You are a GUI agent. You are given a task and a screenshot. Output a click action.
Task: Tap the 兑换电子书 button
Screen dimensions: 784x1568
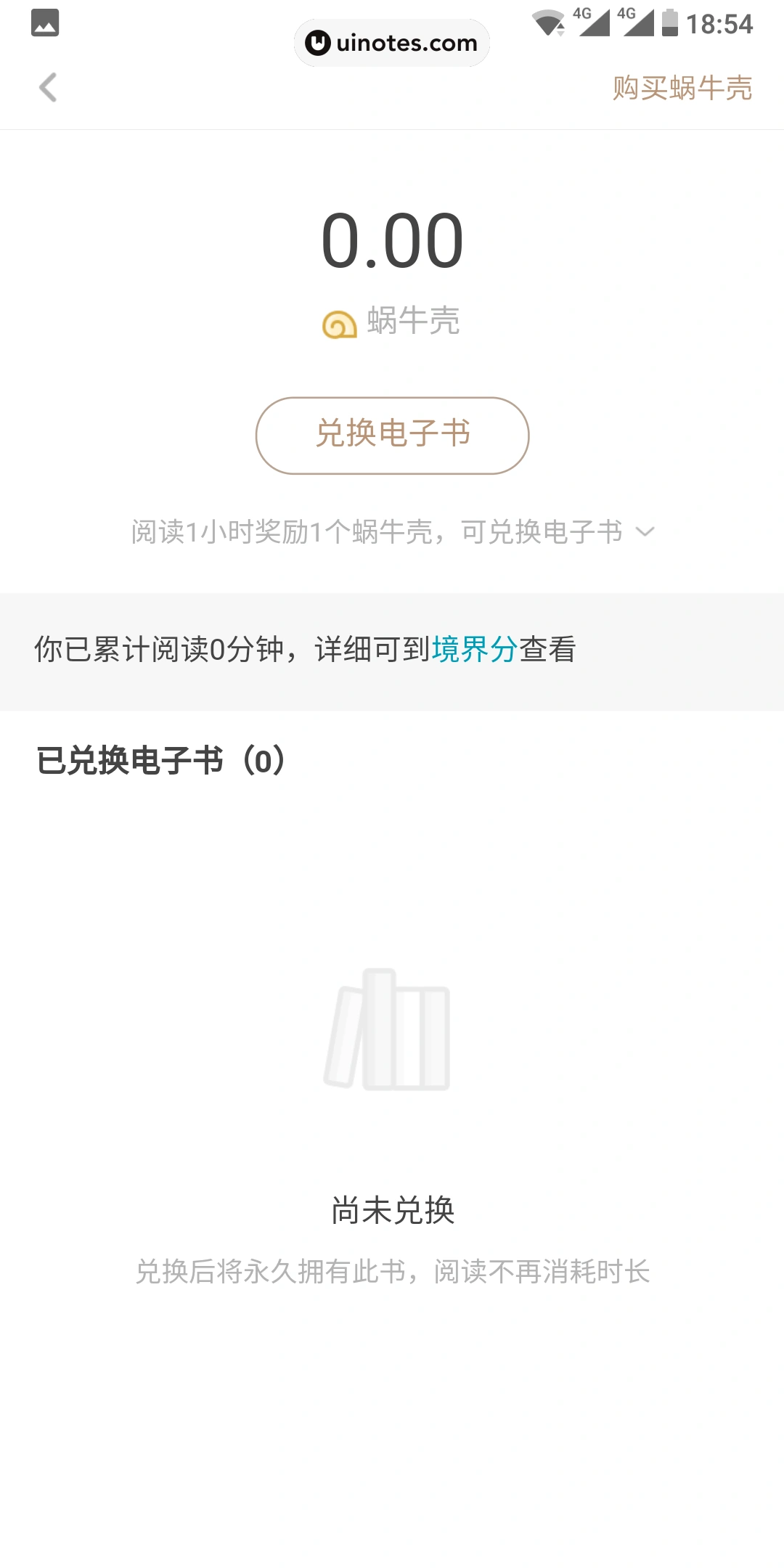pos(392,435)
